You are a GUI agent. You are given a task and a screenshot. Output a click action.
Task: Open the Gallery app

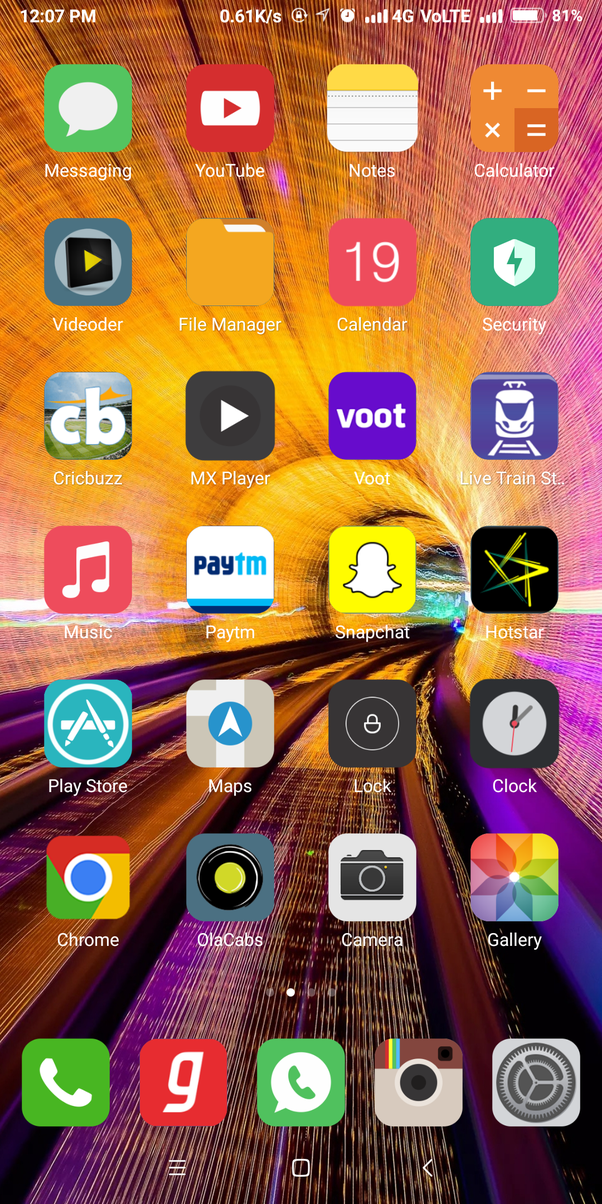(514, 877)
